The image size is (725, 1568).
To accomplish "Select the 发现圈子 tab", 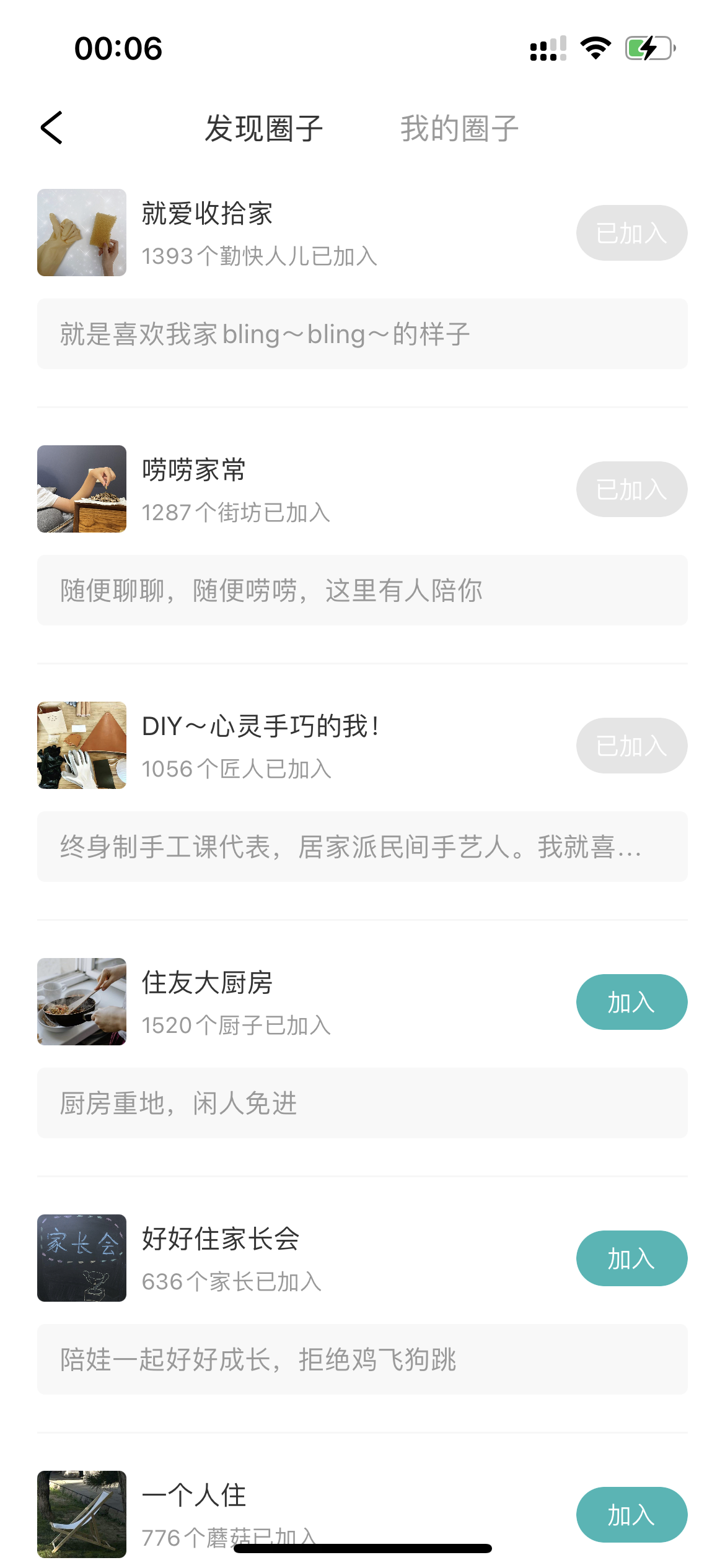I will click(x=264, y=129).
